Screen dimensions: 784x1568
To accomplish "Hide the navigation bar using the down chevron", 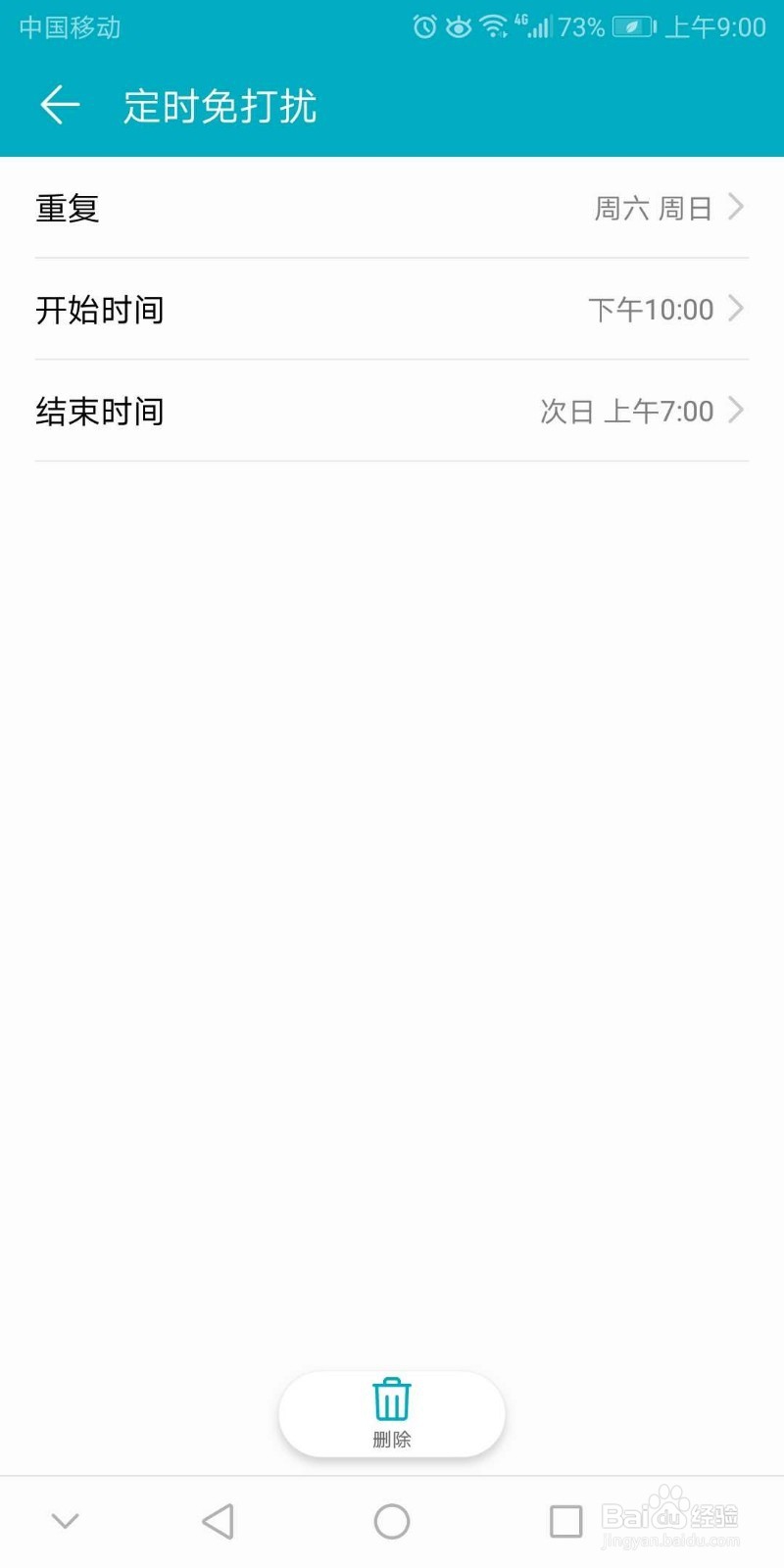I will (64, 1521).
